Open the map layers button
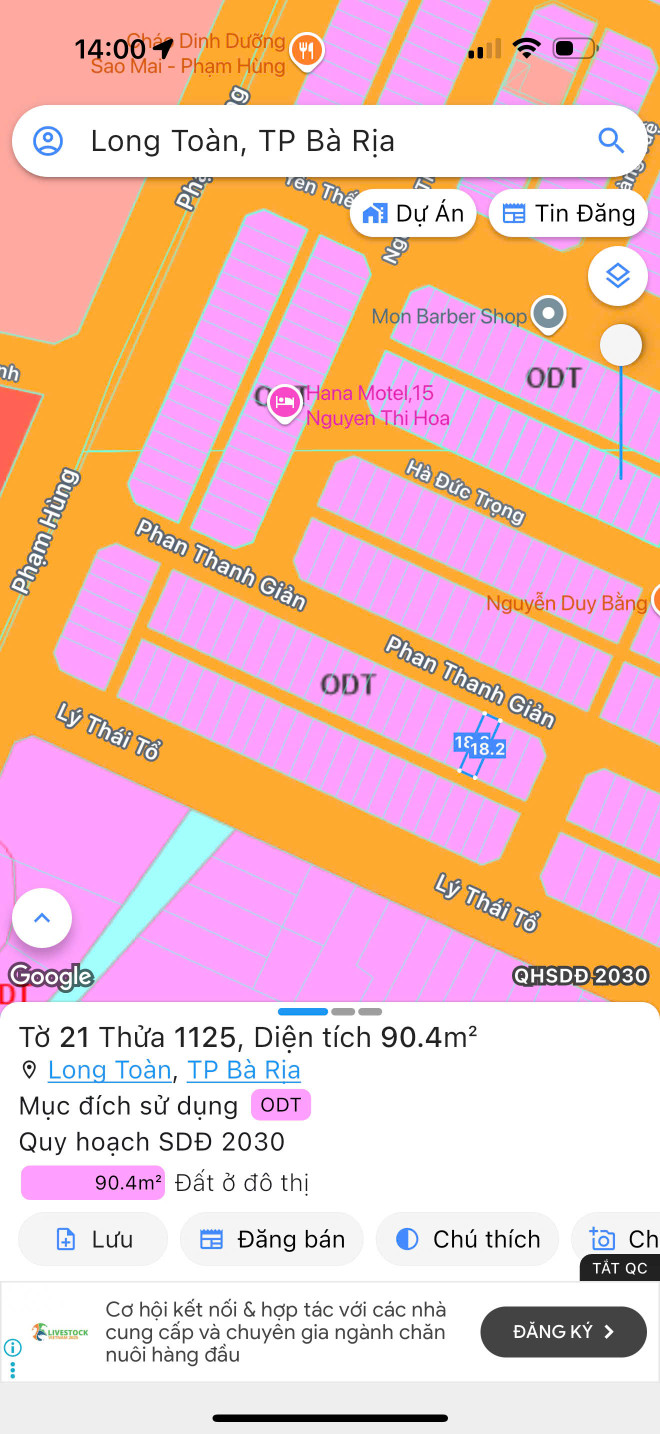Screen dimensions: 660x1434 (618, 275)
